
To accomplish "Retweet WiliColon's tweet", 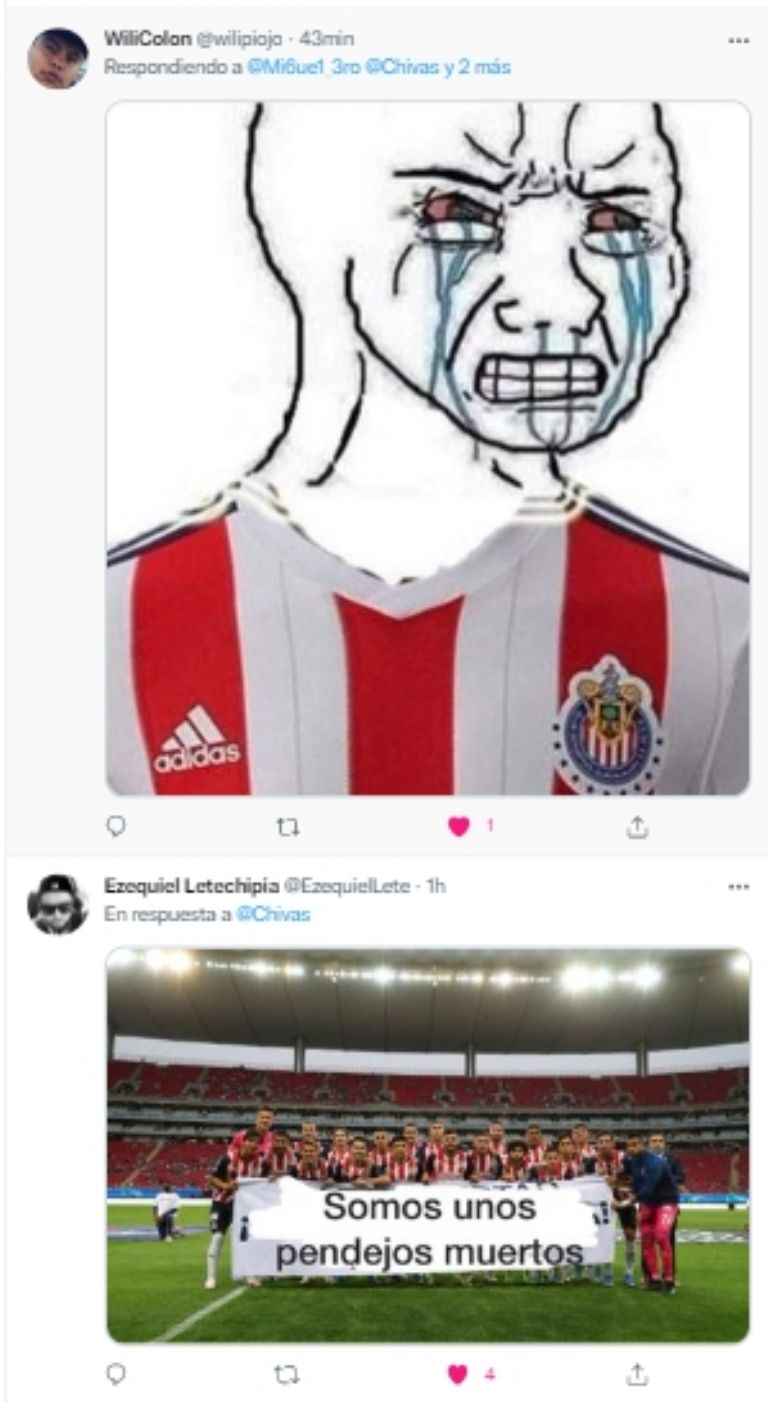I will coord(287,827).
